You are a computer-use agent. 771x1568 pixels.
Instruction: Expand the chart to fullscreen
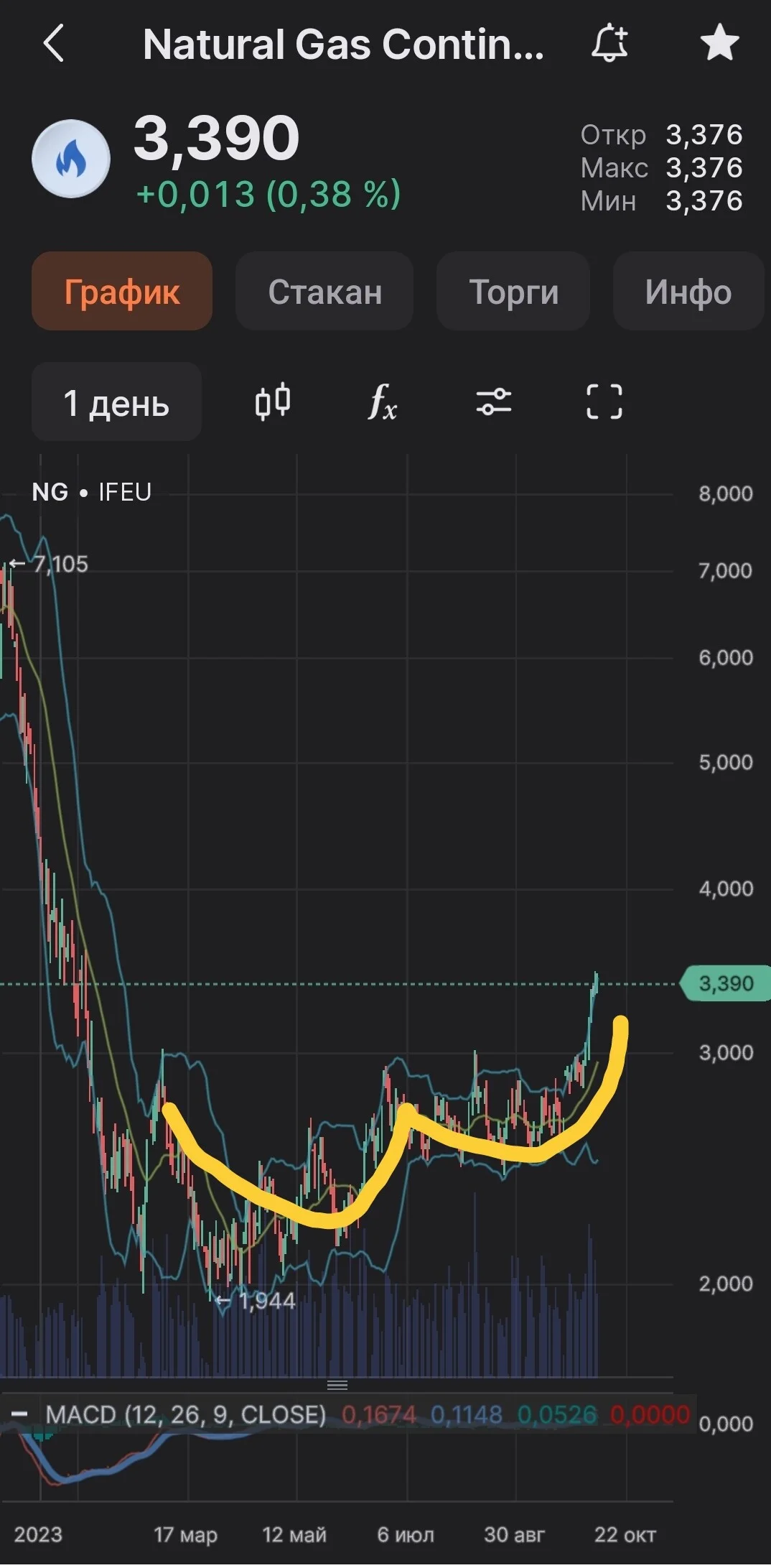(x=604, y=401)
